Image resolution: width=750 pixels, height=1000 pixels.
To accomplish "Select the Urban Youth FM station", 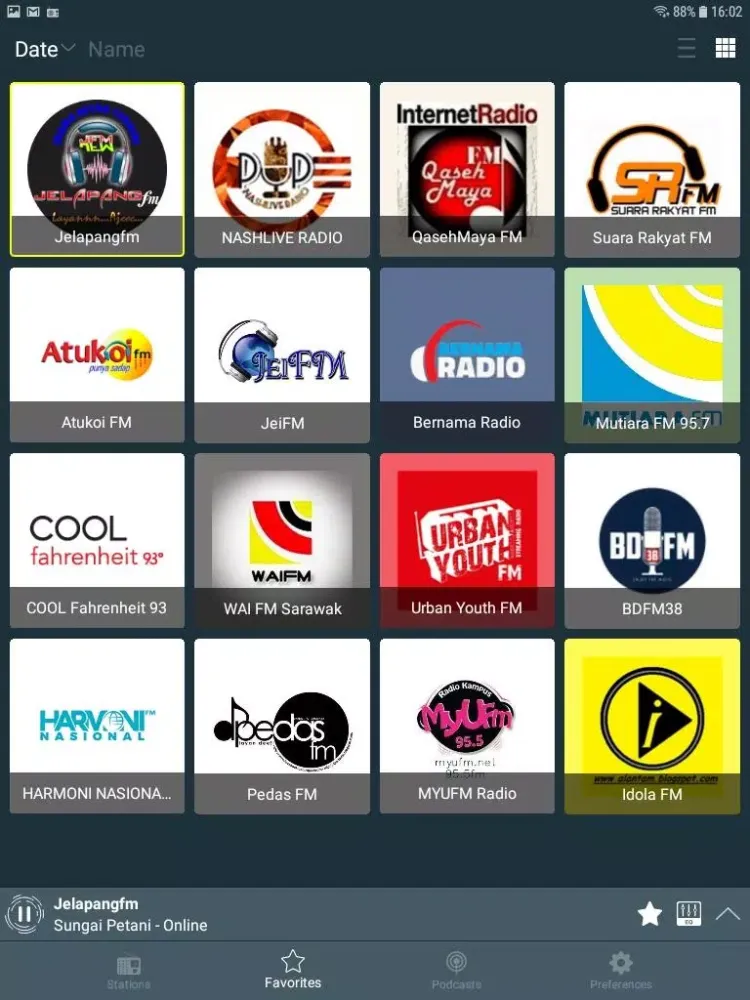I will (466, 540).
